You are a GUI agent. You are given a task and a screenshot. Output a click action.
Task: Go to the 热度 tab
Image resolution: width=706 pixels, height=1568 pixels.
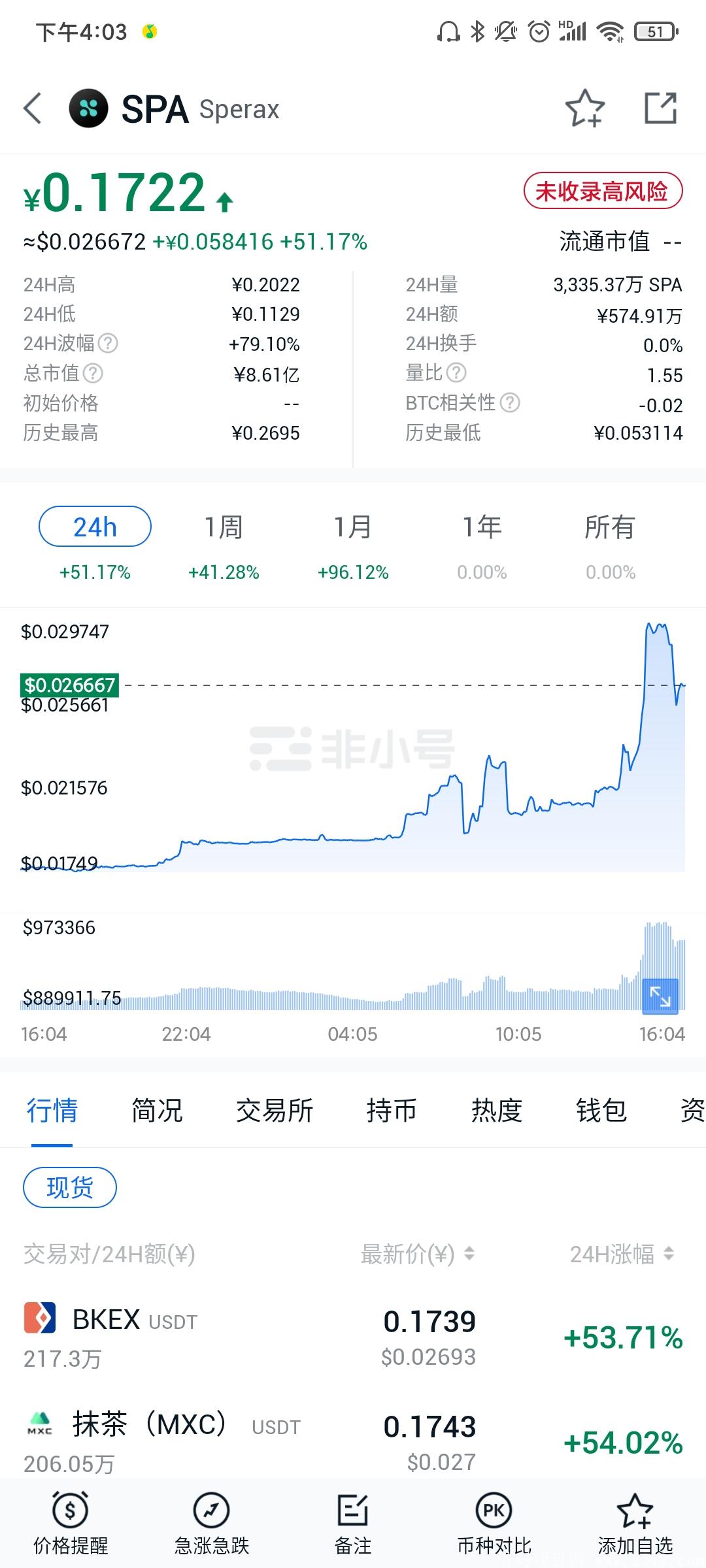497,1111
